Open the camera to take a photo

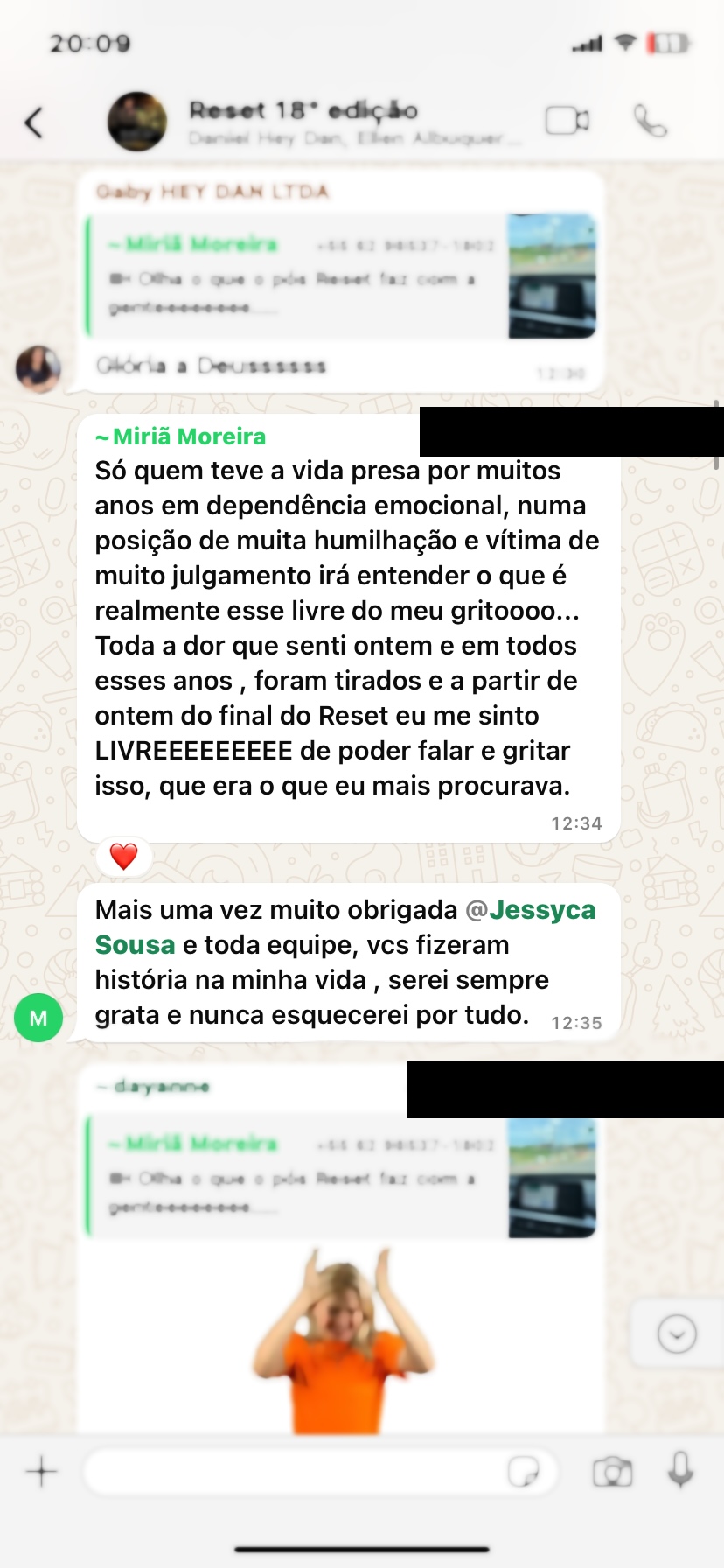tap(612, 1471)
